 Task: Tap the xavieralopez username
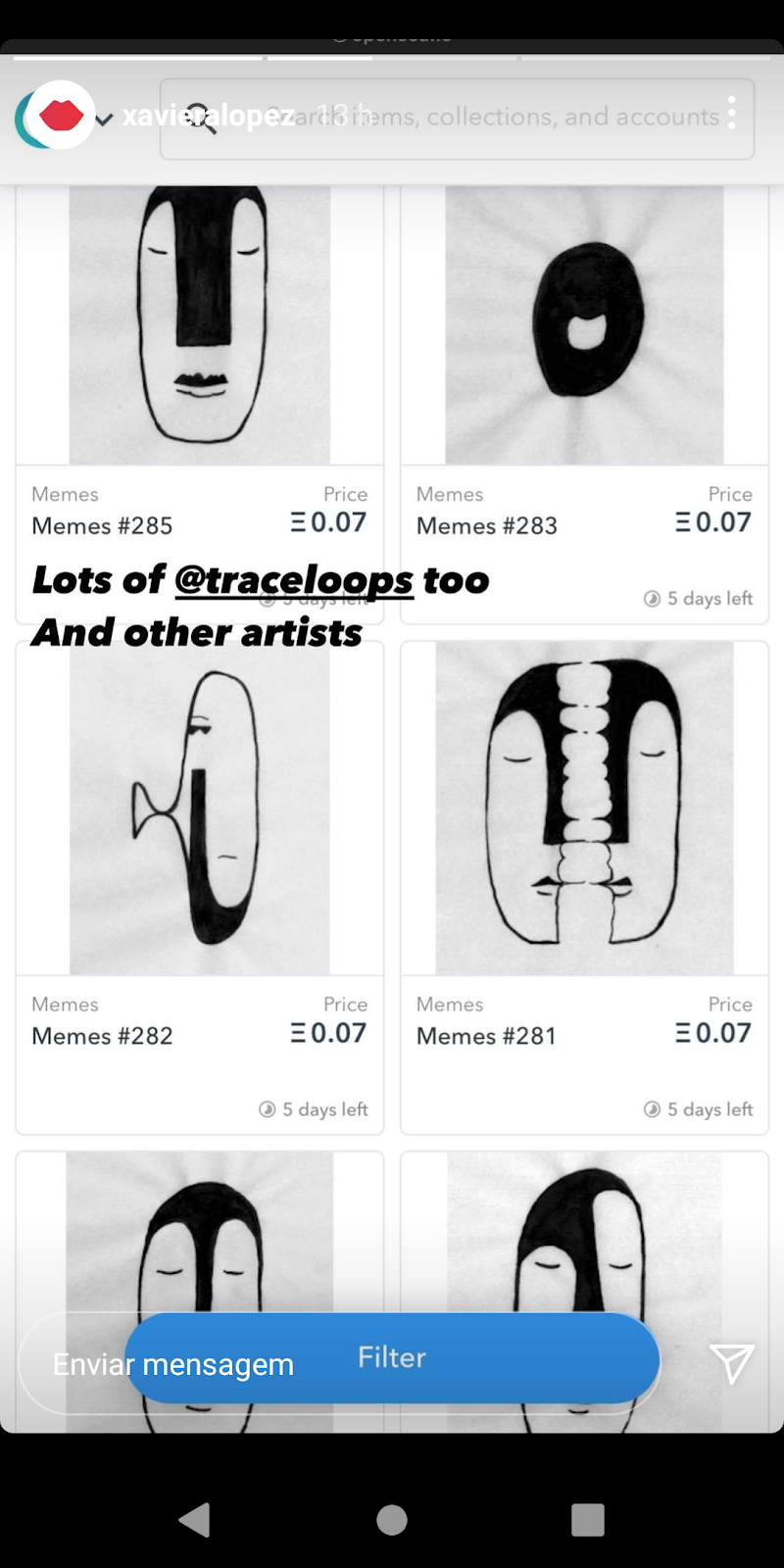[x=208, y=116]
